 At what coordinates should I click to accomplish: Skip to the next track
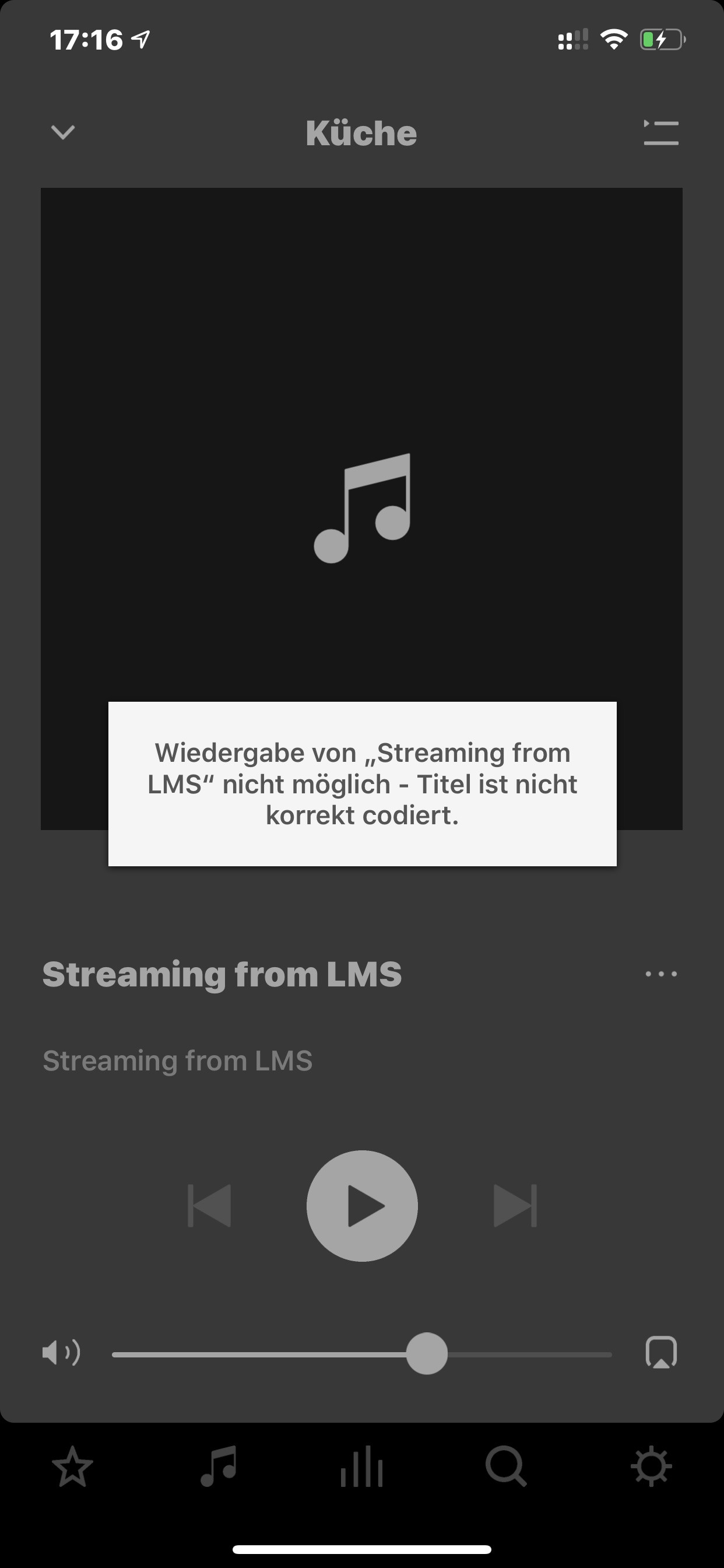pyautogui.click(x=515, y=1206)
